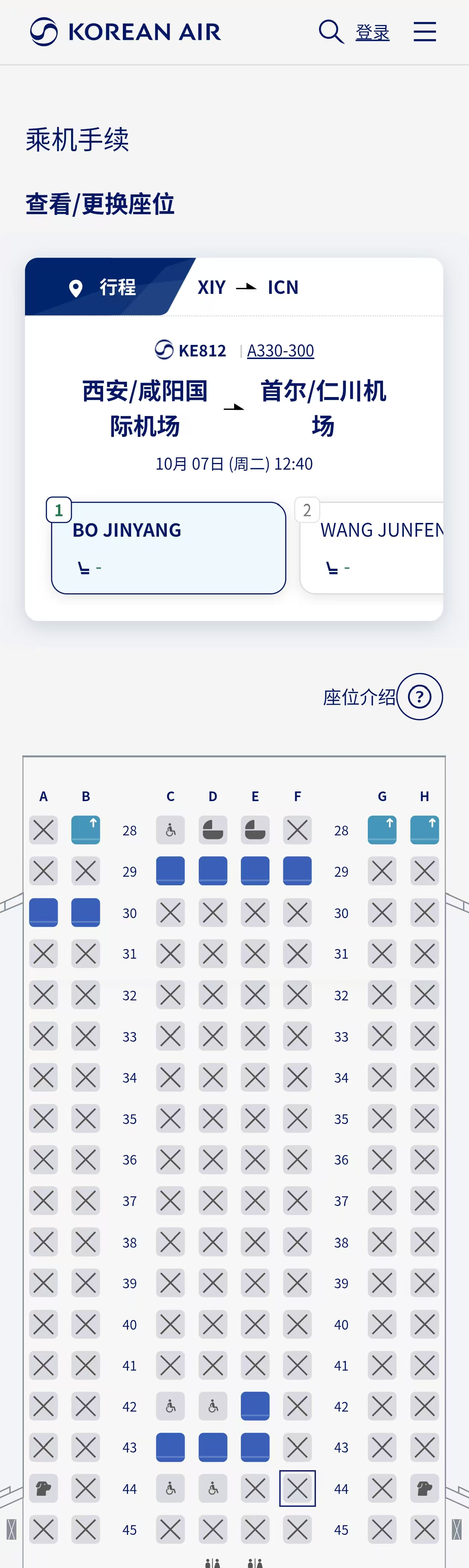The width and height of the screenshot is (469, 1568).
Task: Select seat 30A
Action: (x=43, y=912)
